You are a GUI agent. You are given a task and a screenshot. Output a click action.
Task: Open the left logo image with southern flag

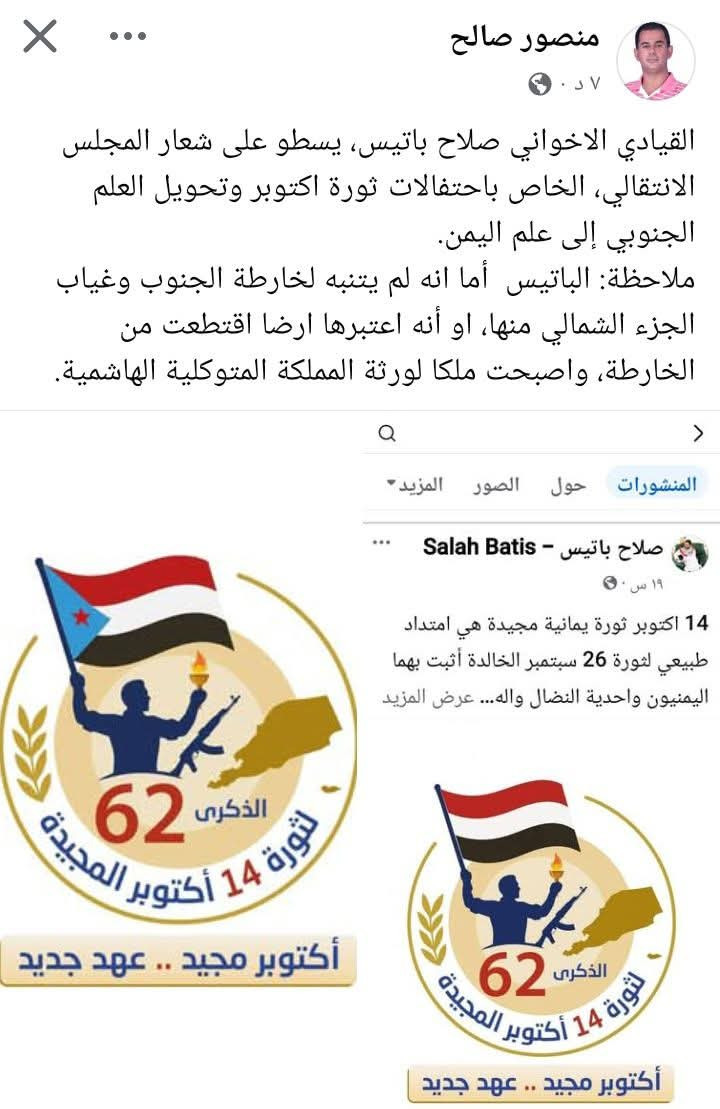[180, 760]
